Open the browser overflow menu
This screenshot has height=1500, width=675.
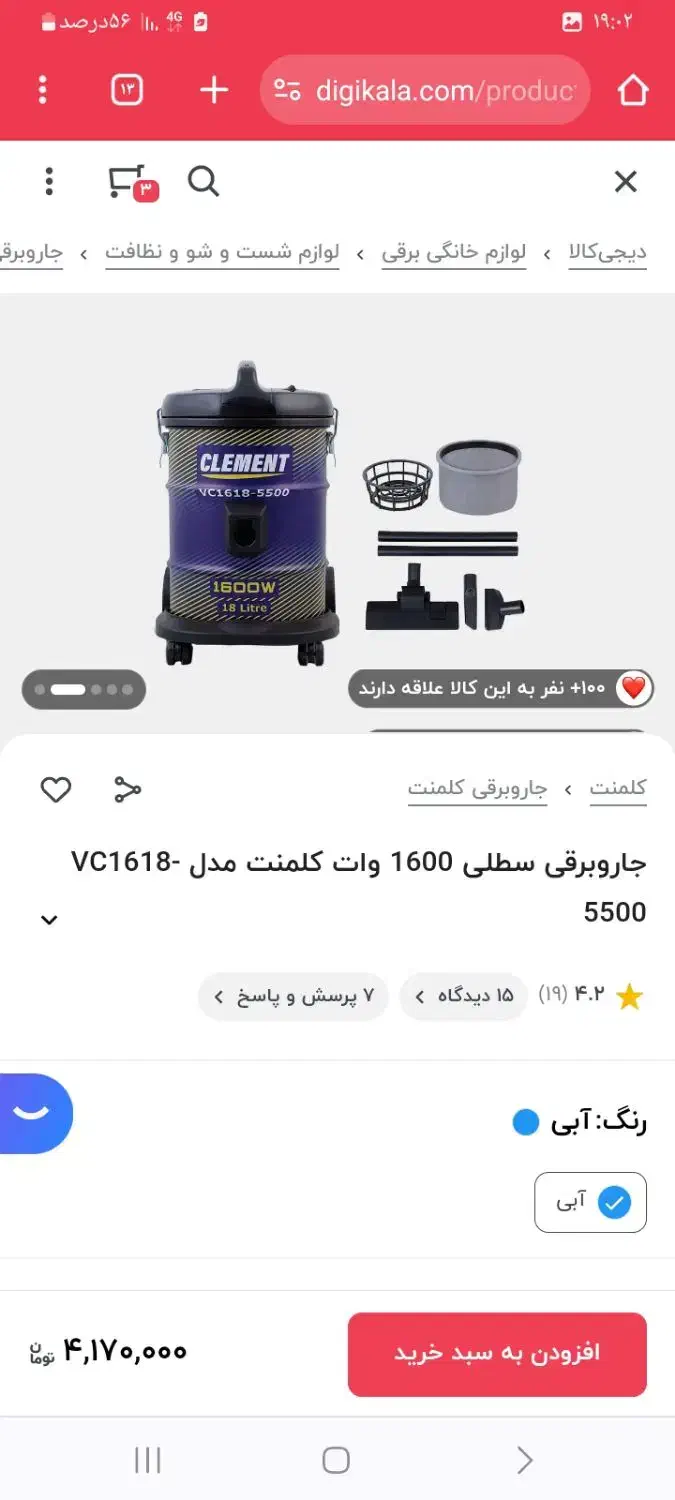click(x=42, y=90)
